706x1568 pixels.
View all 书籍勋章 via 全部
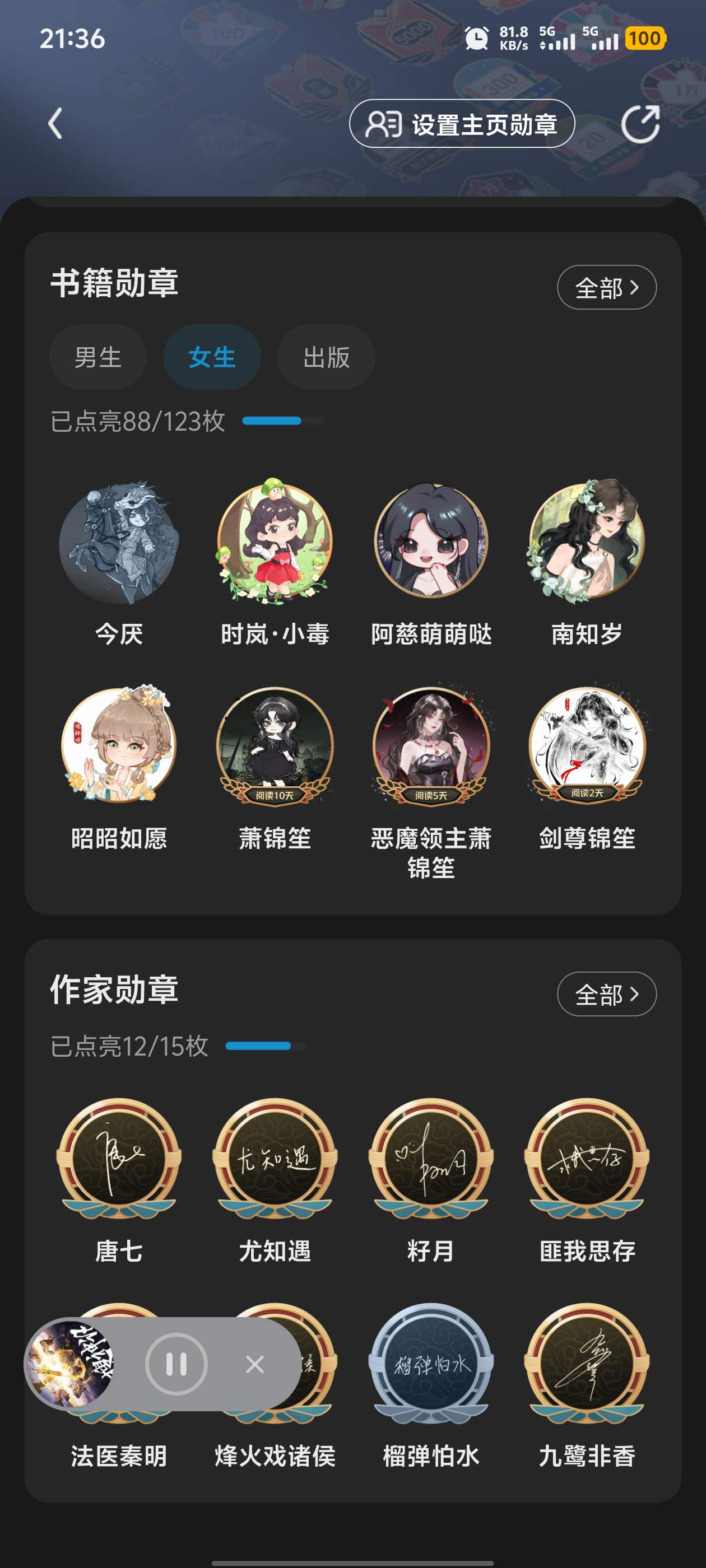(x=606, y=287)
